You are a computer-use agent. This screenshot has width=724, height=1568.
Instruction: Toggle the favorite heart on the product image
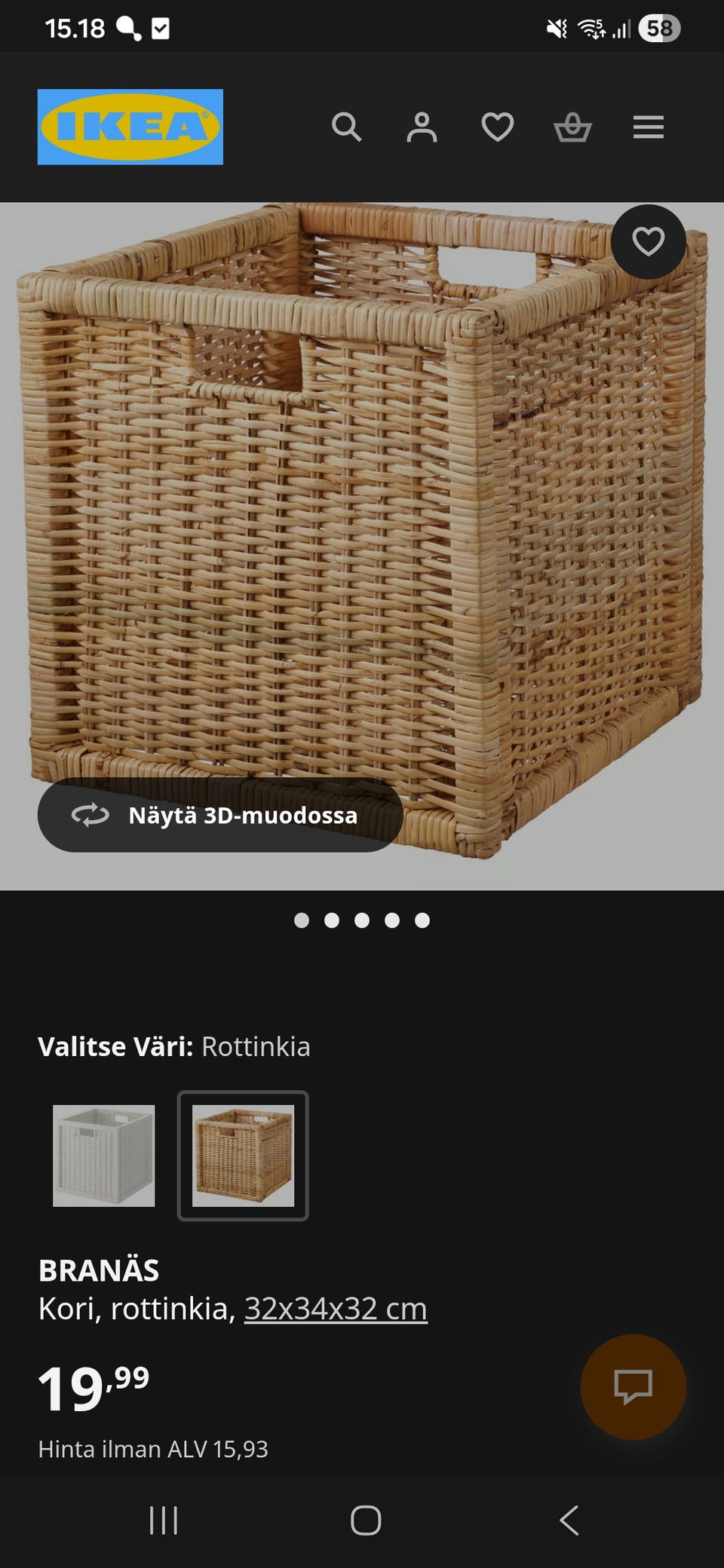(x=648, y=243)
